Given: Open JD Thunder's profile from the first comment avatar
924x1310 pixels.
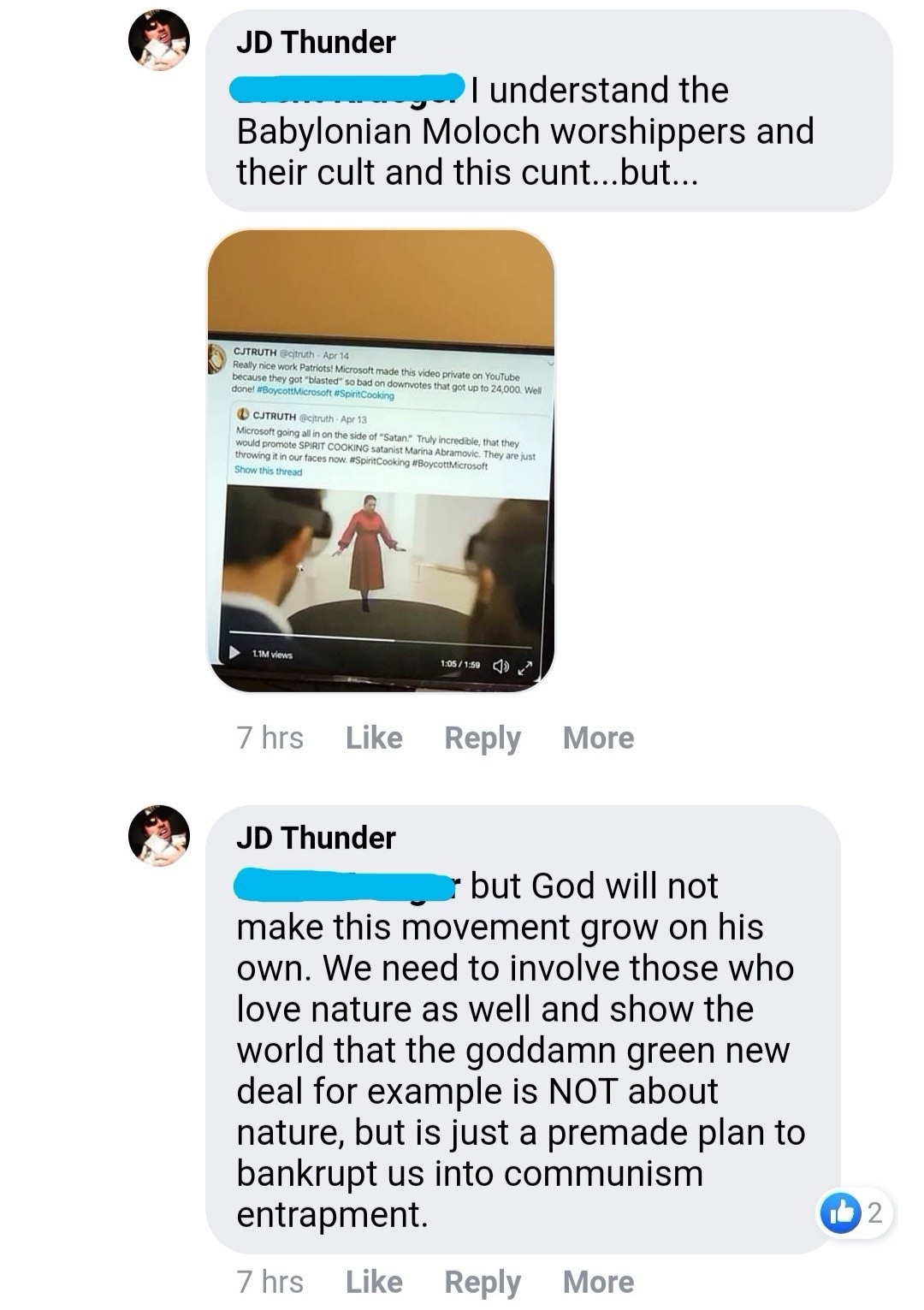Looking at the screenshot, I should point(158,40).
